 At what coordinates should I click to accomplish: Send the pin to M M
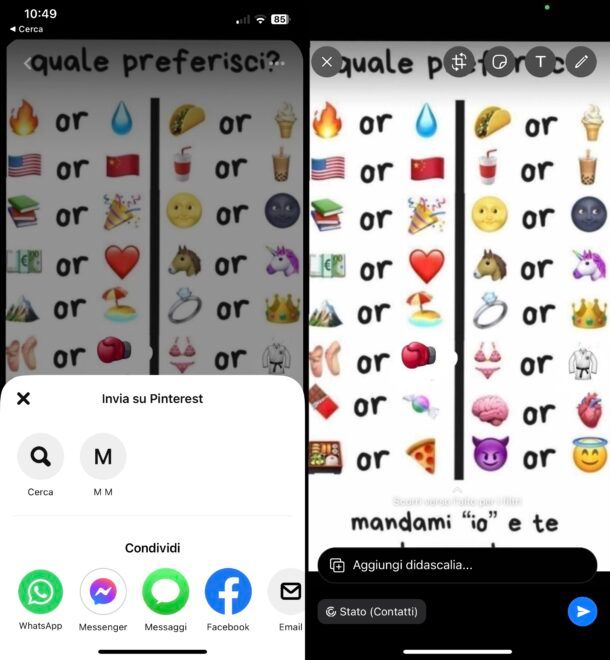tap(103, 457)
